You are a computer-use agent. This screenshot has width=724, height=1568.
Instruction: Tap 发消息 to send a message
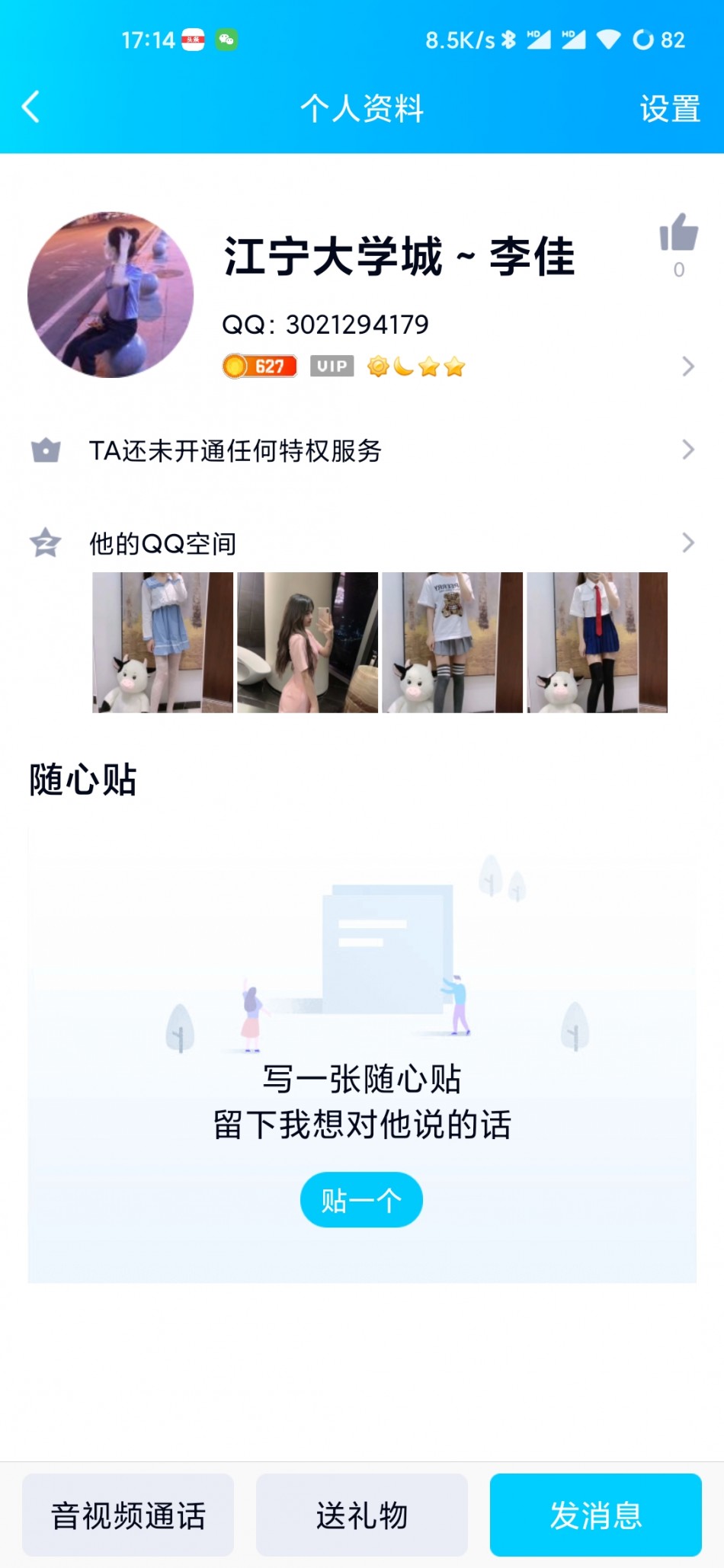(x=595, y=1515)
